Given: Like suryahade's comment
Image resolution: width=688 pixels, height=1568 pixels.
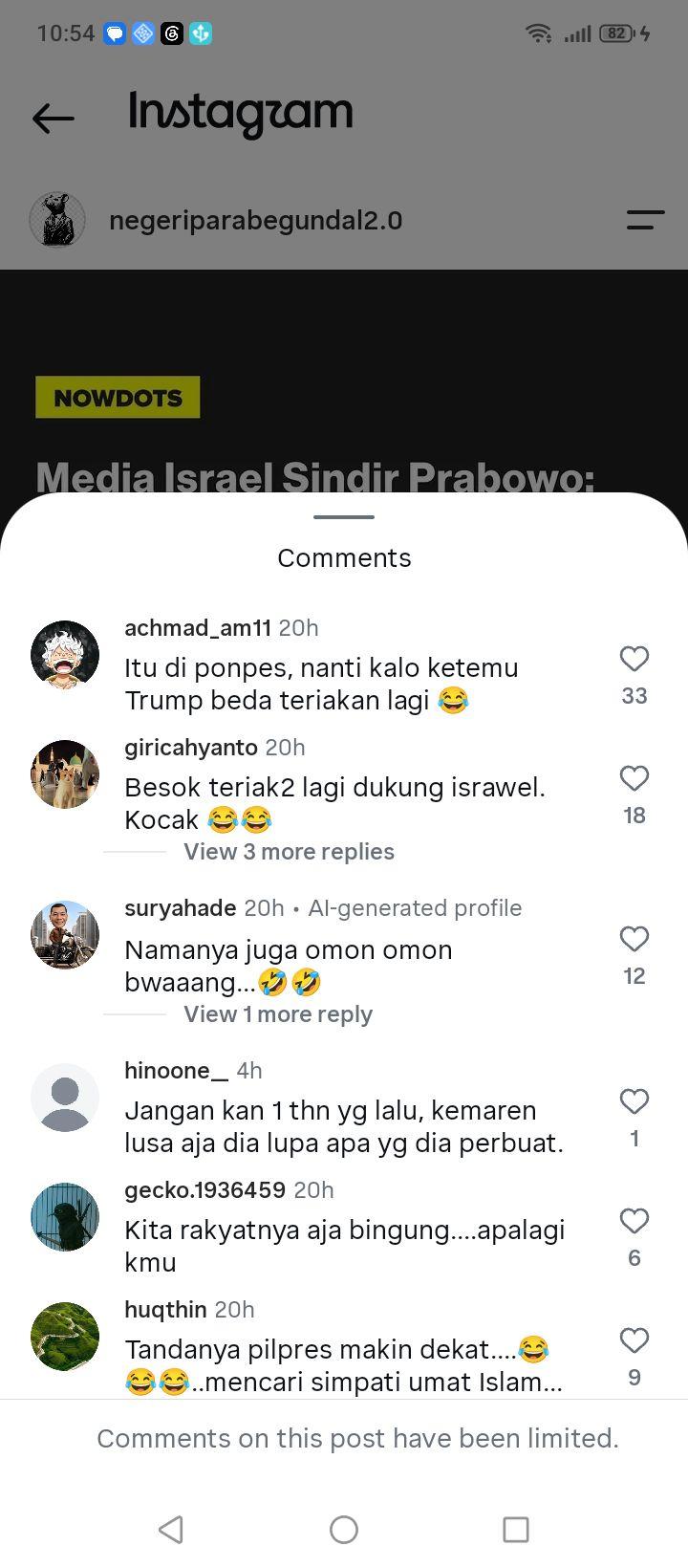Looking at the screenshot, I should (x=634, y=939).
